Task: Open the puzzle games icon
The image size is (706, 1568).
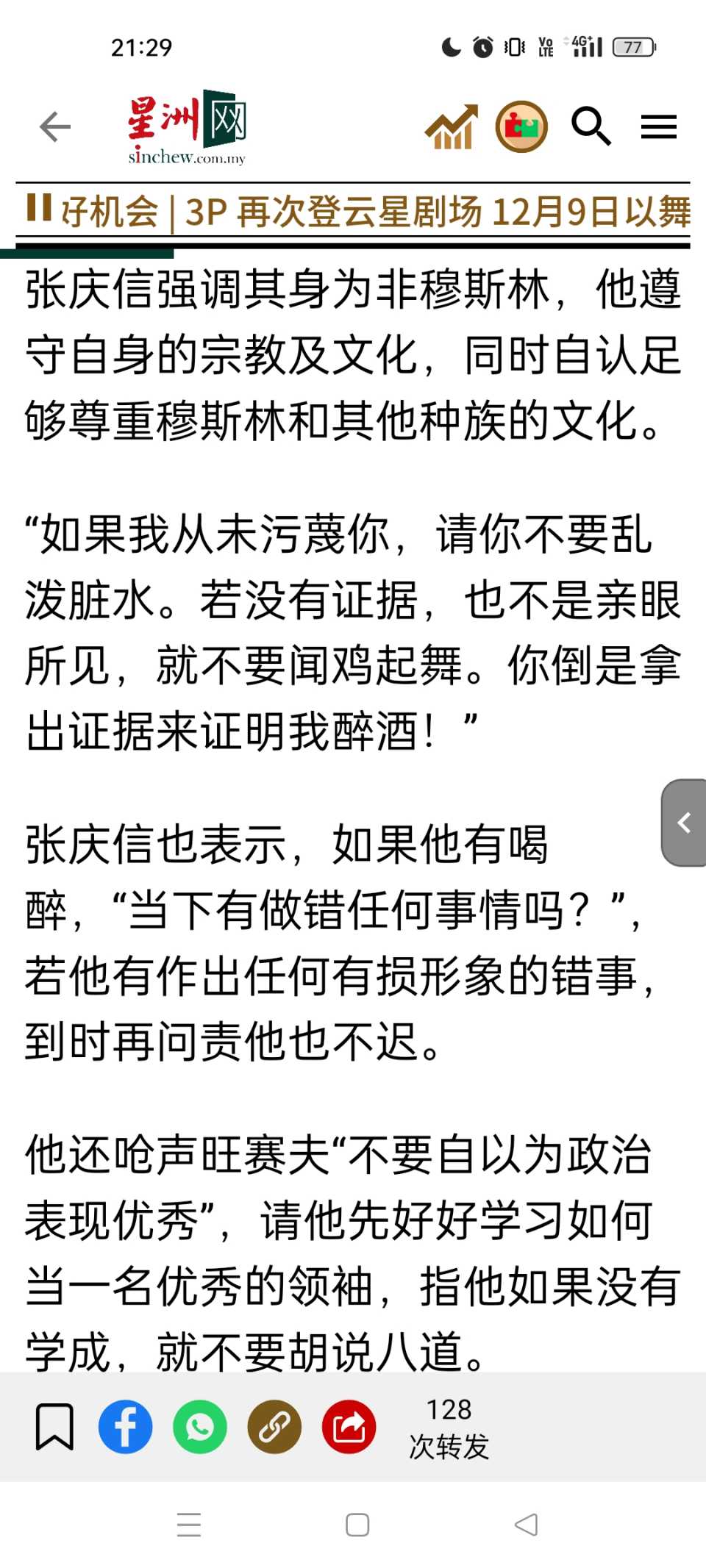Action: 521,127
